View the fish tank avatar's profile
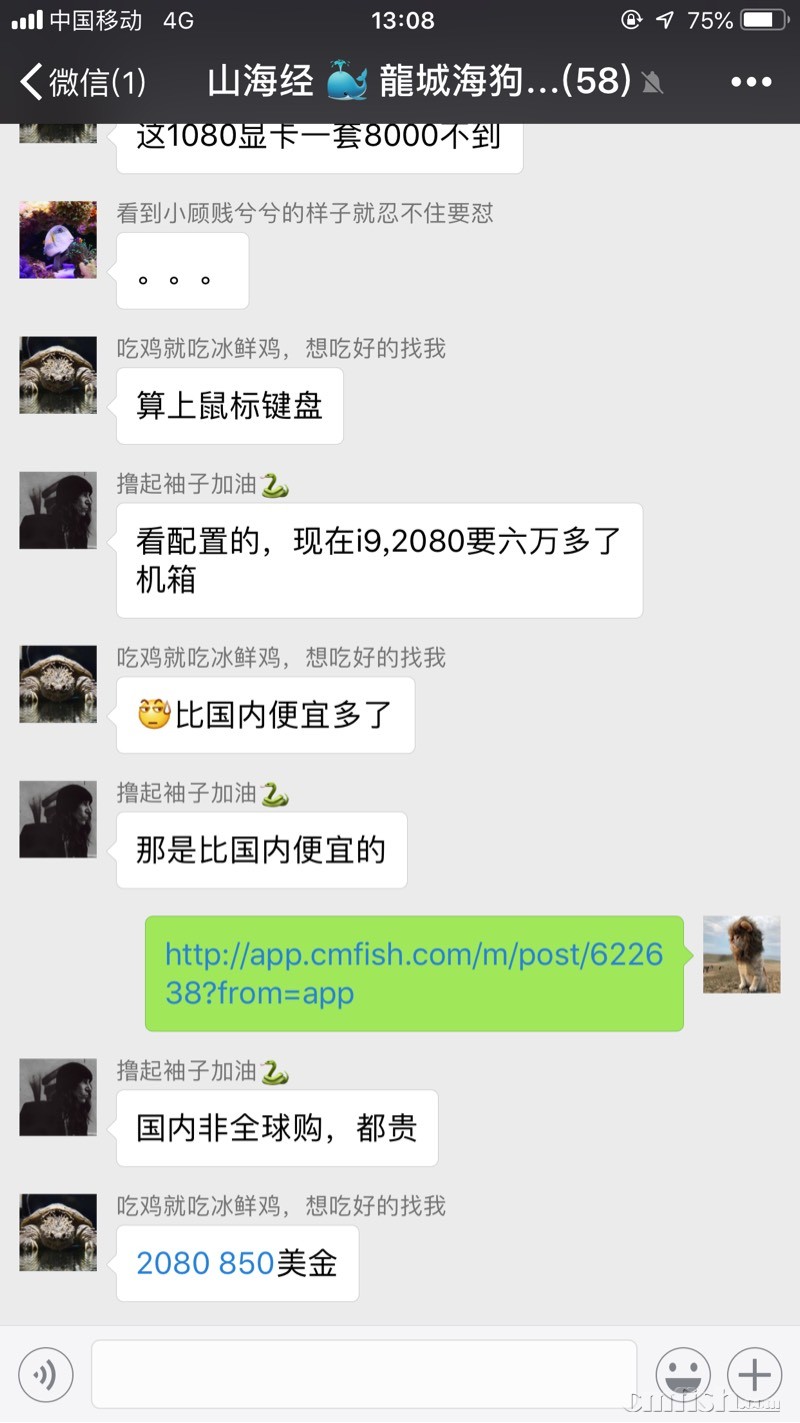 [x=58, y=240]
